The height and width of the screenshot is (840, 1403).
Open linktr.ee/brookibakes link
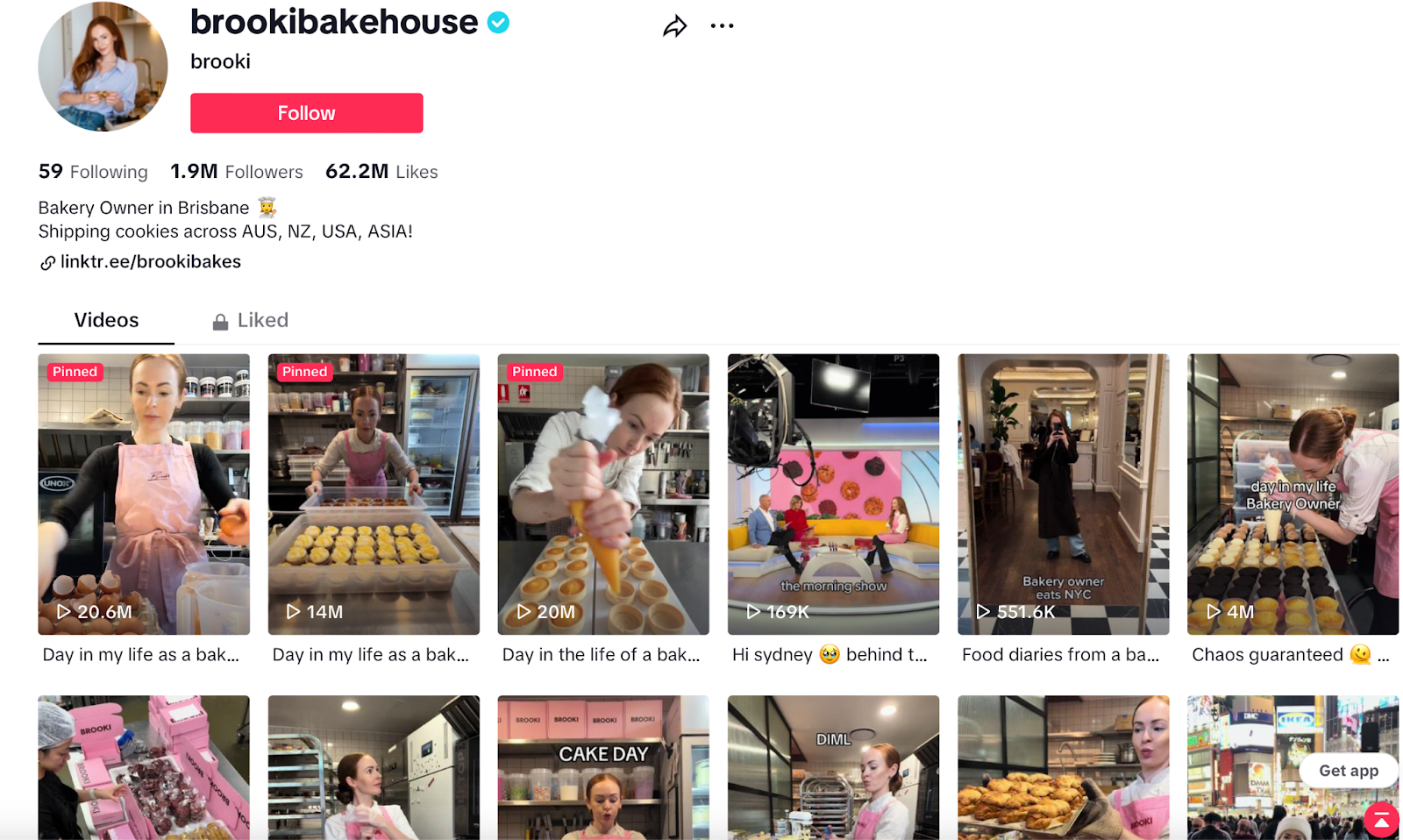(150, 261)
